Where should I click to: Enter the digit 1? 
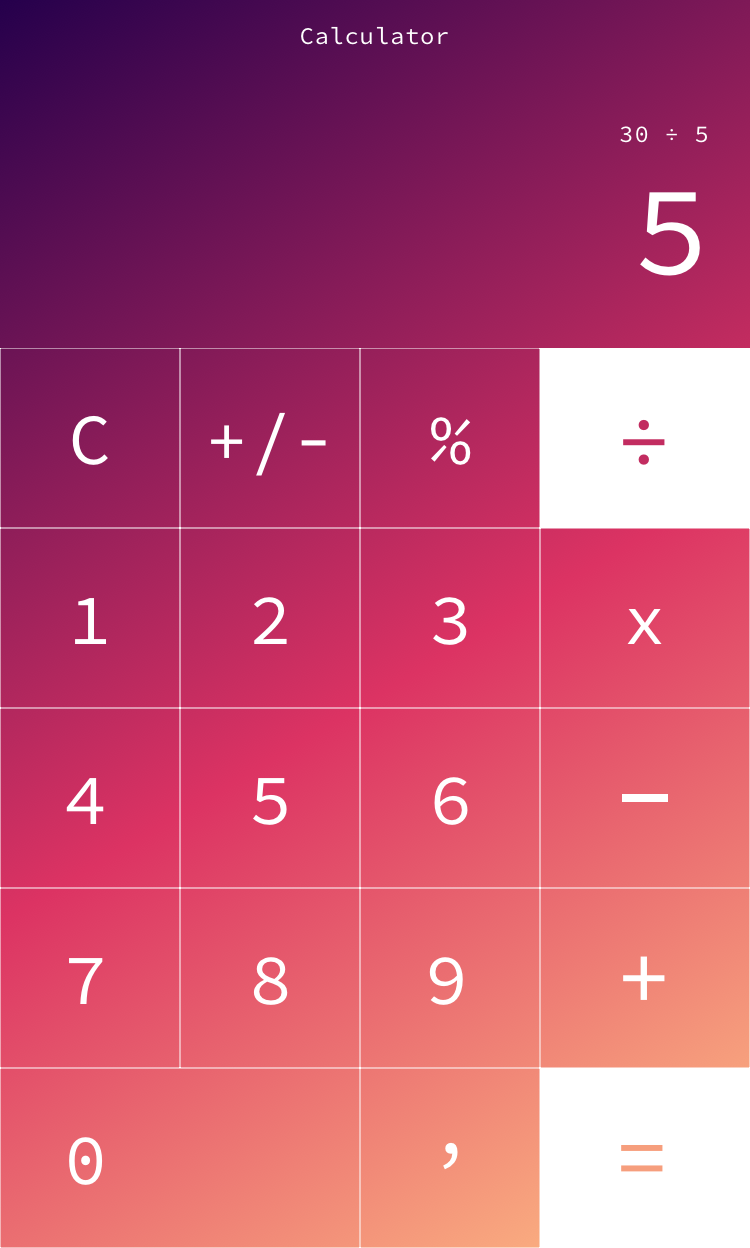(x=90, y=618)
